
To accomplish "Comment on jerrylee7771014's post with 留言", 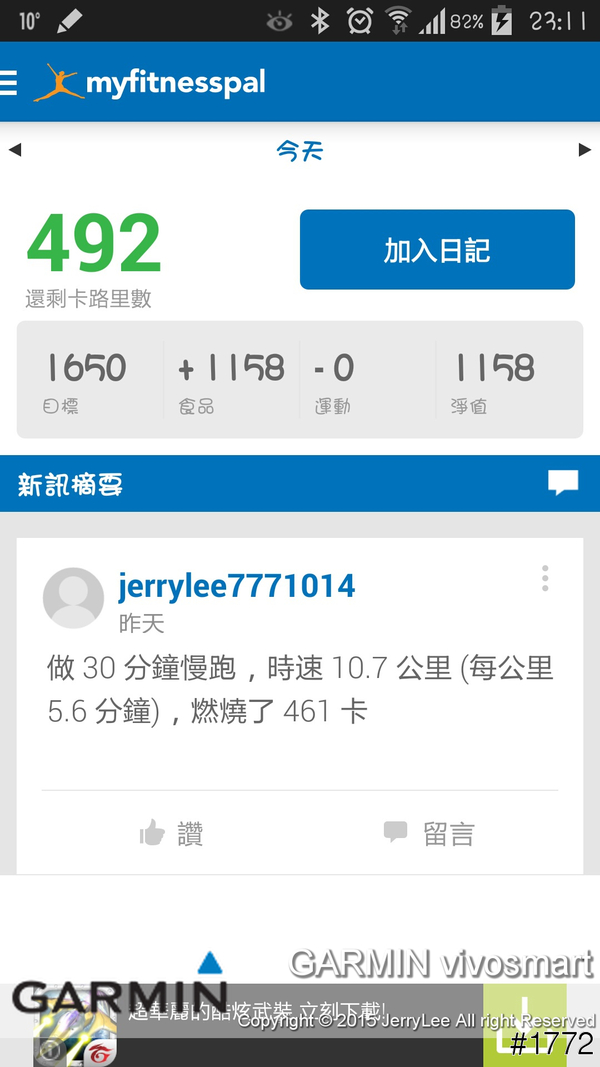I will 429,833.
